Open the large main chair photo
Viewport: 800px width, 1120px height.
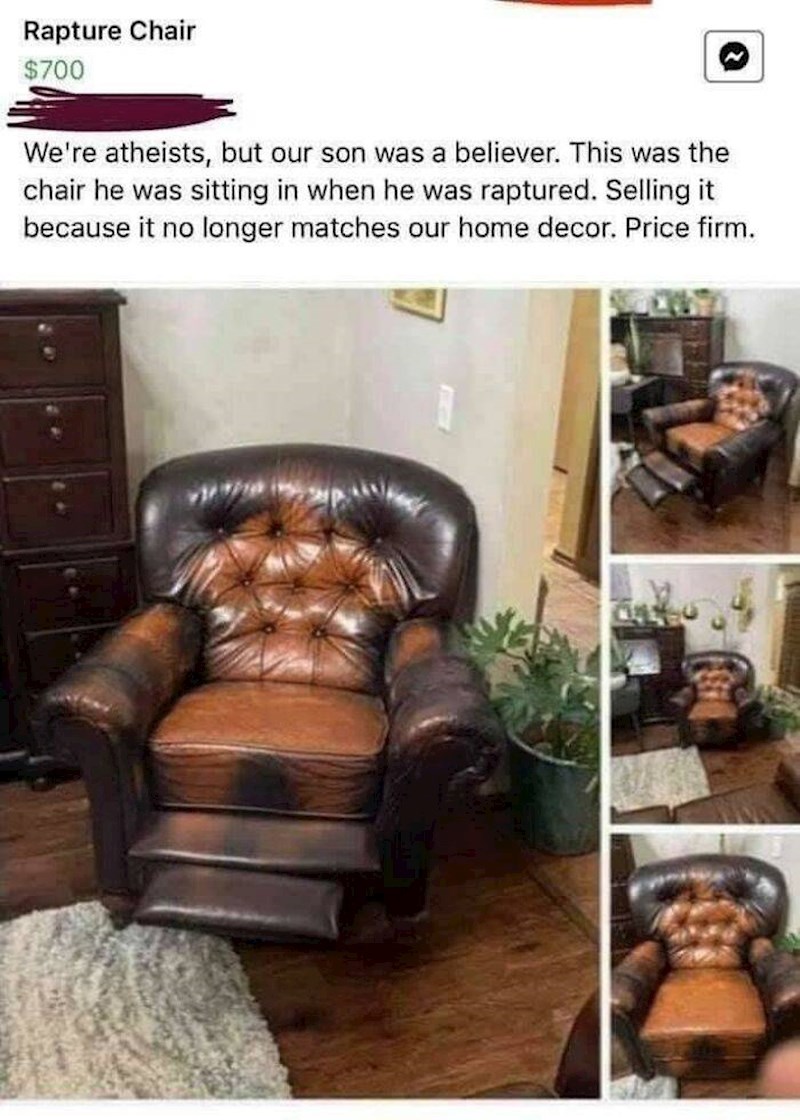[x=300, y=690]
